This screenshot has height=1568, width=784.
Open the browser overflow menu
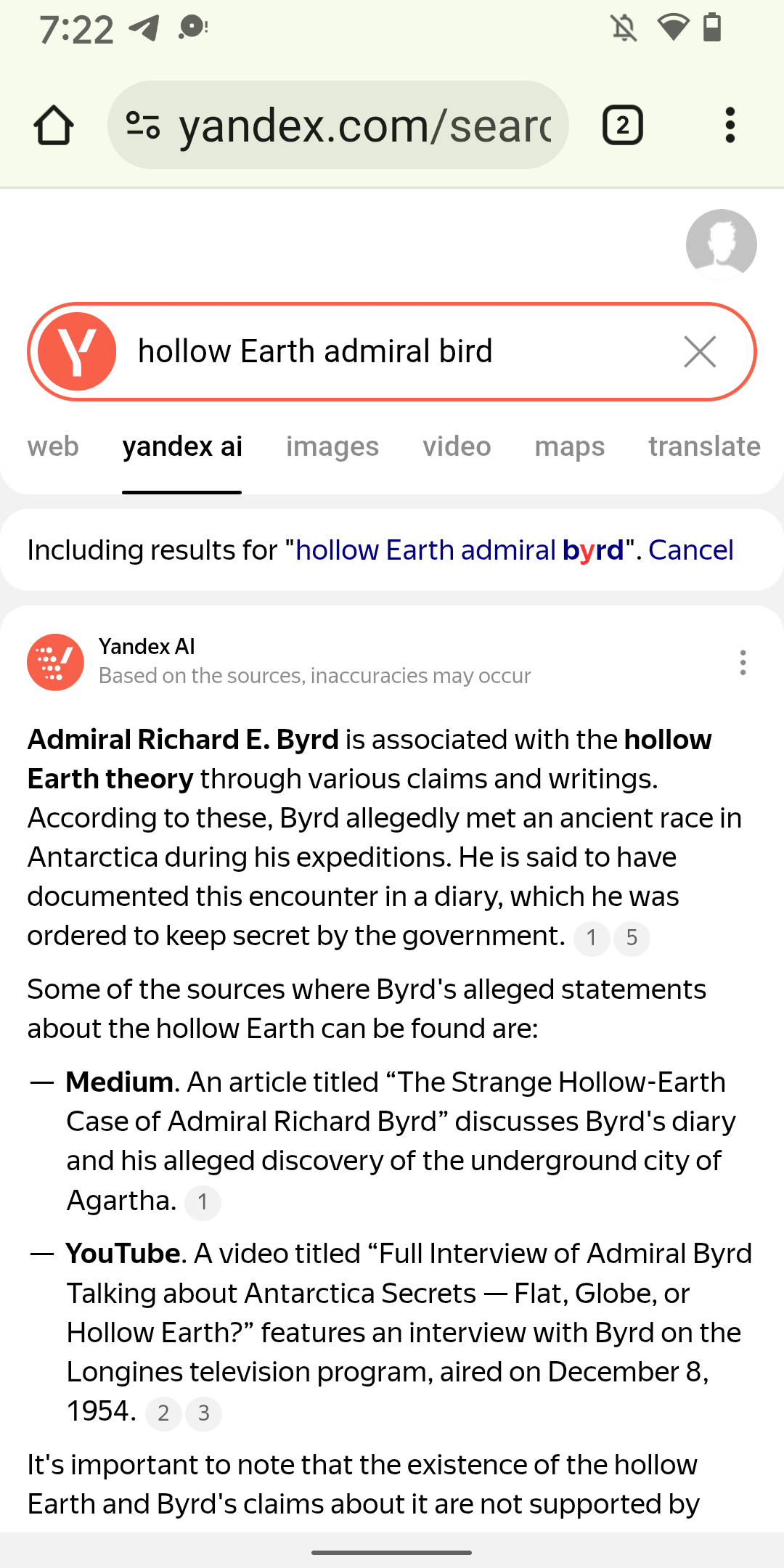(x=730, y=126)
